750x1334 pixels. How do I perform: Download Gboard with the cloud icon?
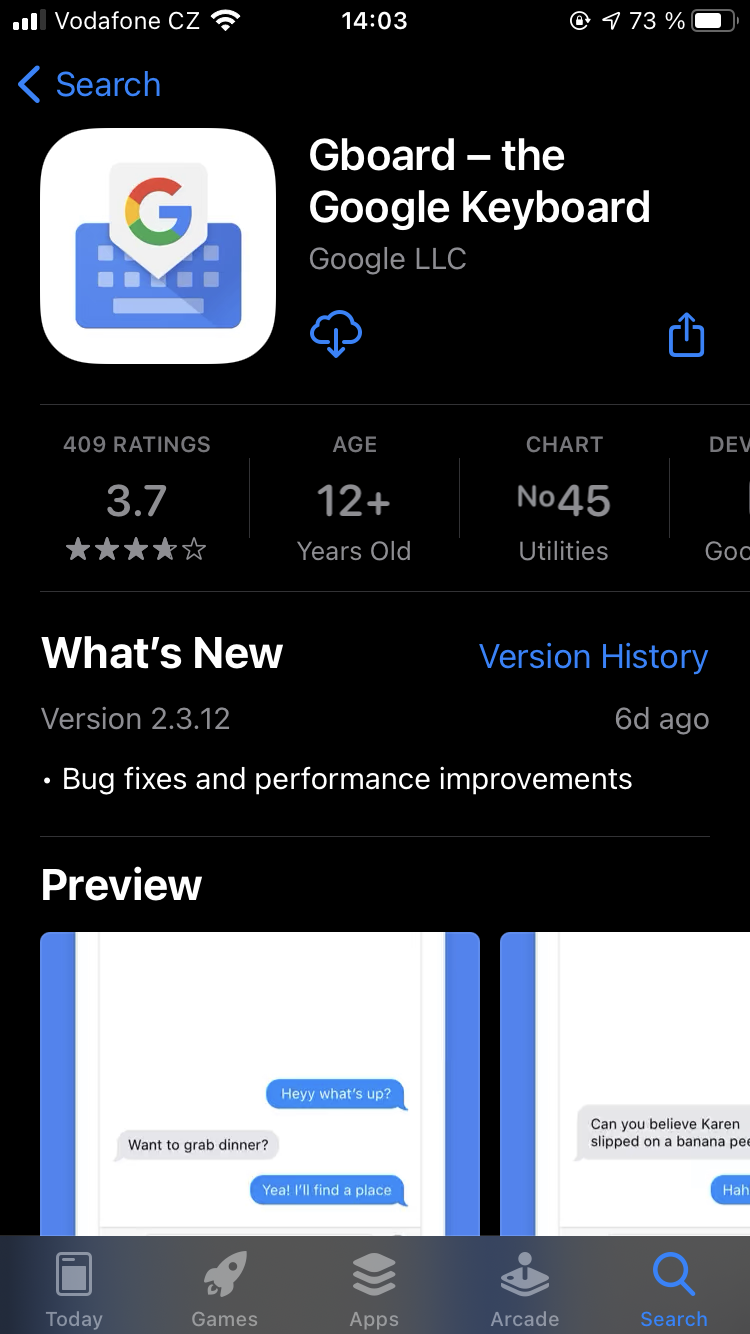pos(336,334)
